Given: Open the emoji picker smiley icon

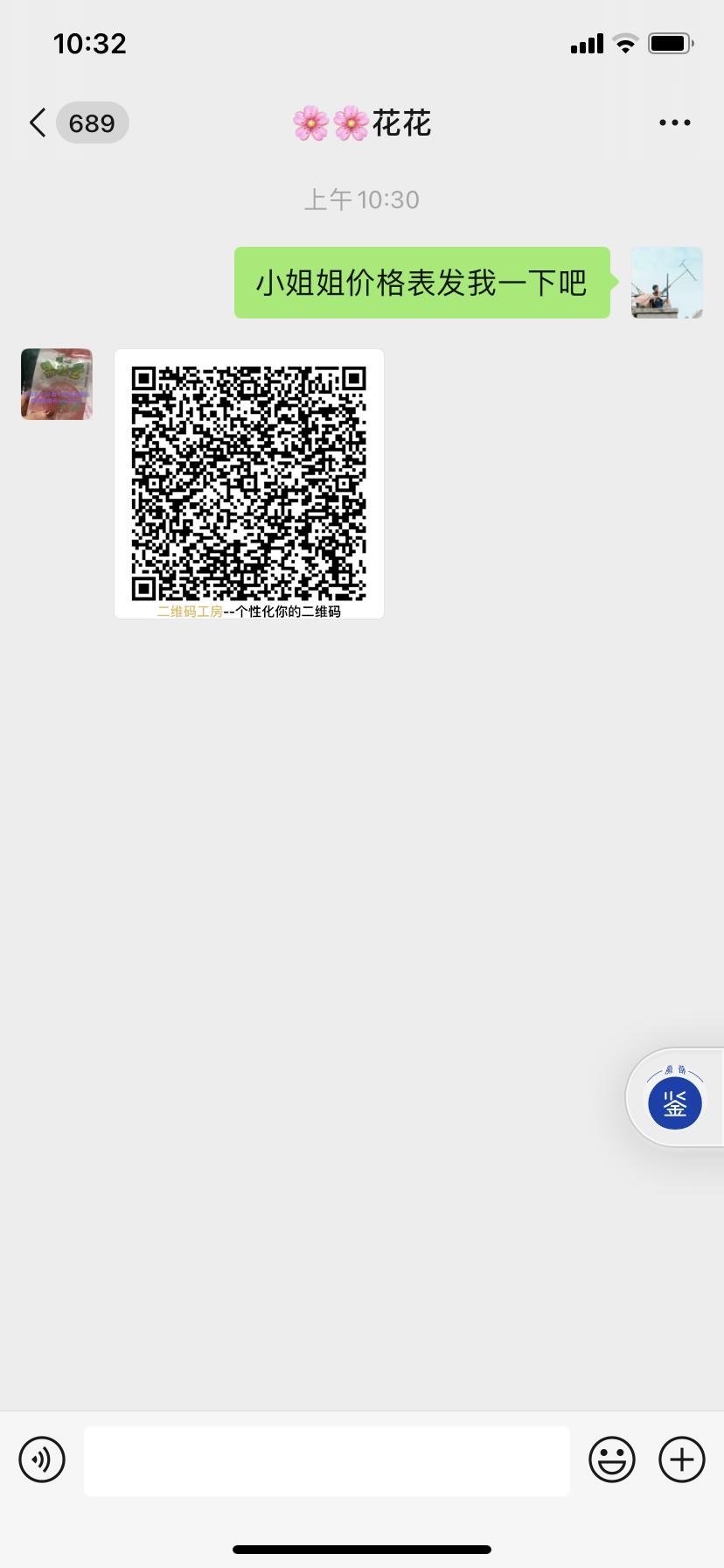Looking at the screenshot, I should tap(613, 1459).
